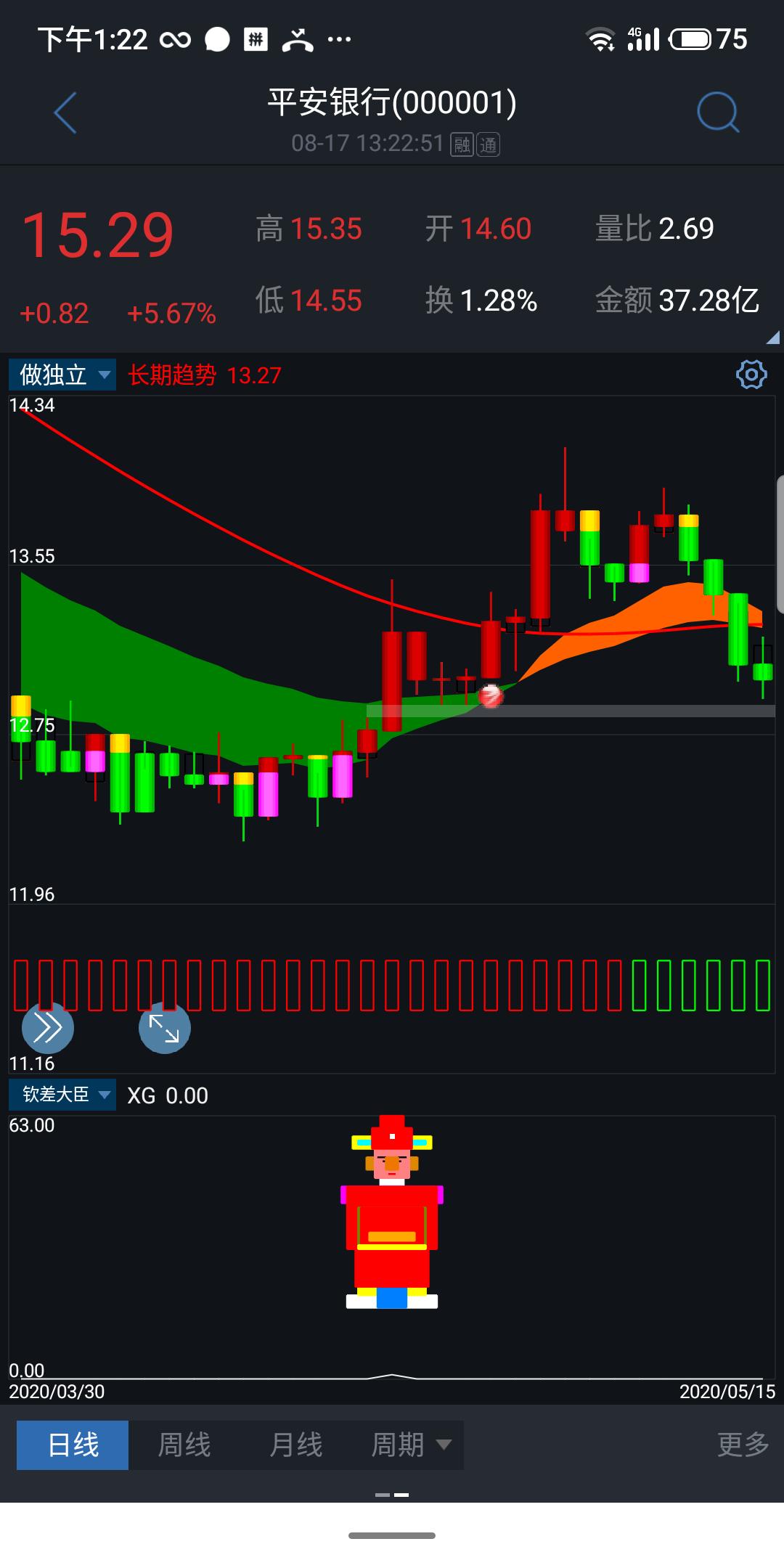Go back from the stock page
The height and width of the screenshot is (1568, 784).
pyautogui.click(x=65, y=113)
